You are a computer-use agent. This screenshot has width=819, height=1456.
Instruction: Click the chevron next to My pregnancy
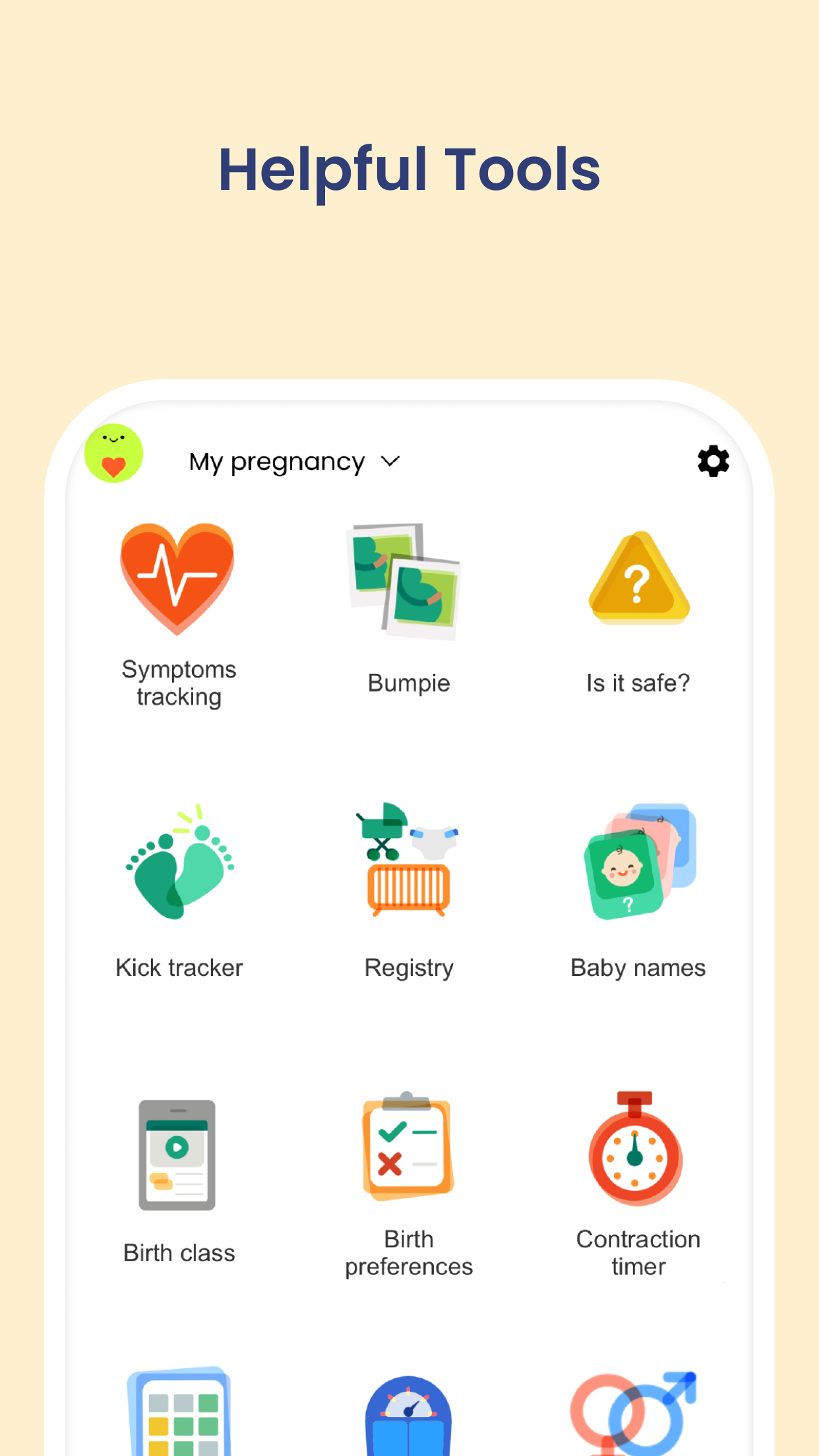390,462
